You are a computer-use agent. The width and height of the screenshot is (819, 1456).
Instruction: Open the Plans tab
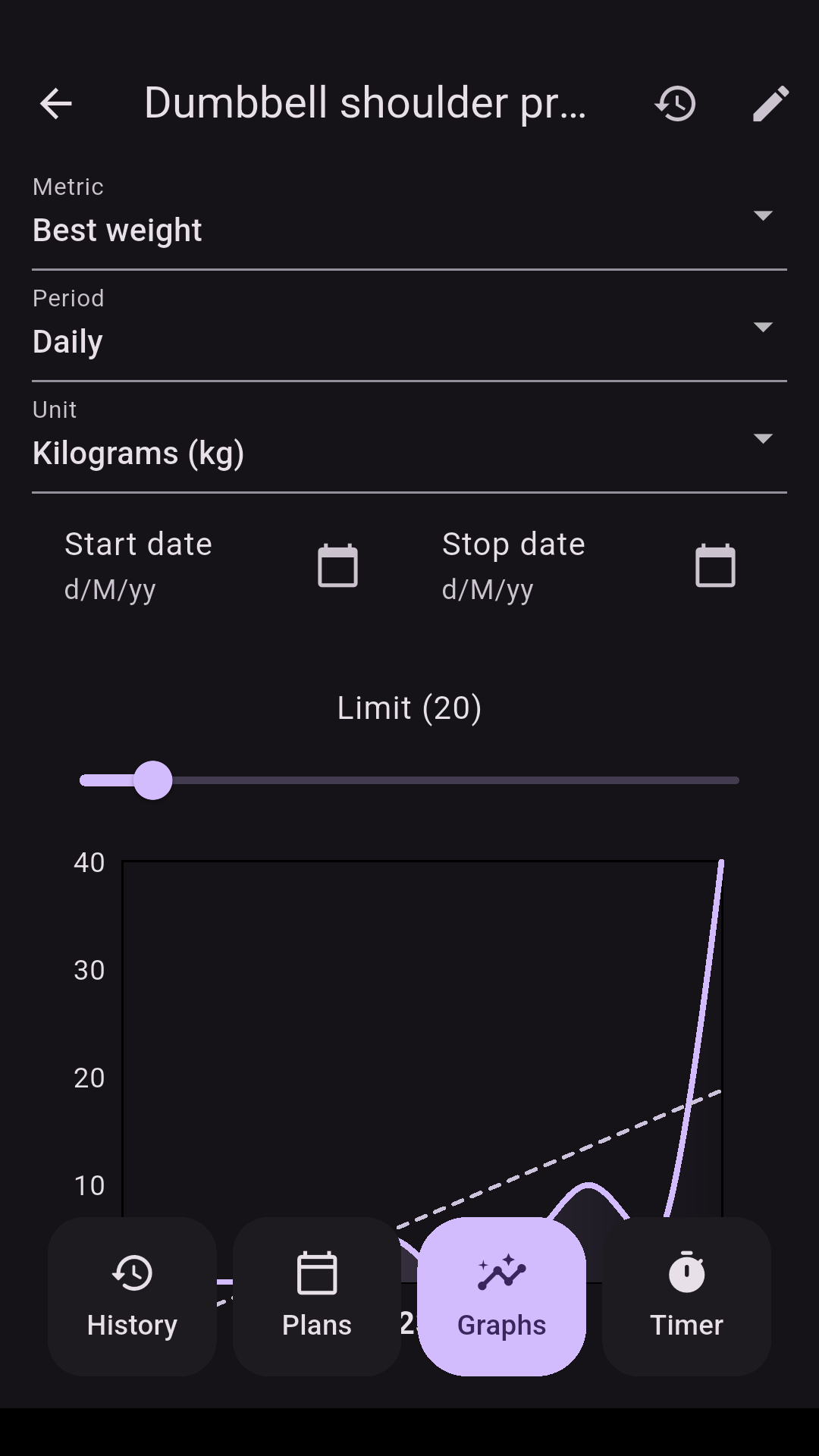(x=317, y=1296)
